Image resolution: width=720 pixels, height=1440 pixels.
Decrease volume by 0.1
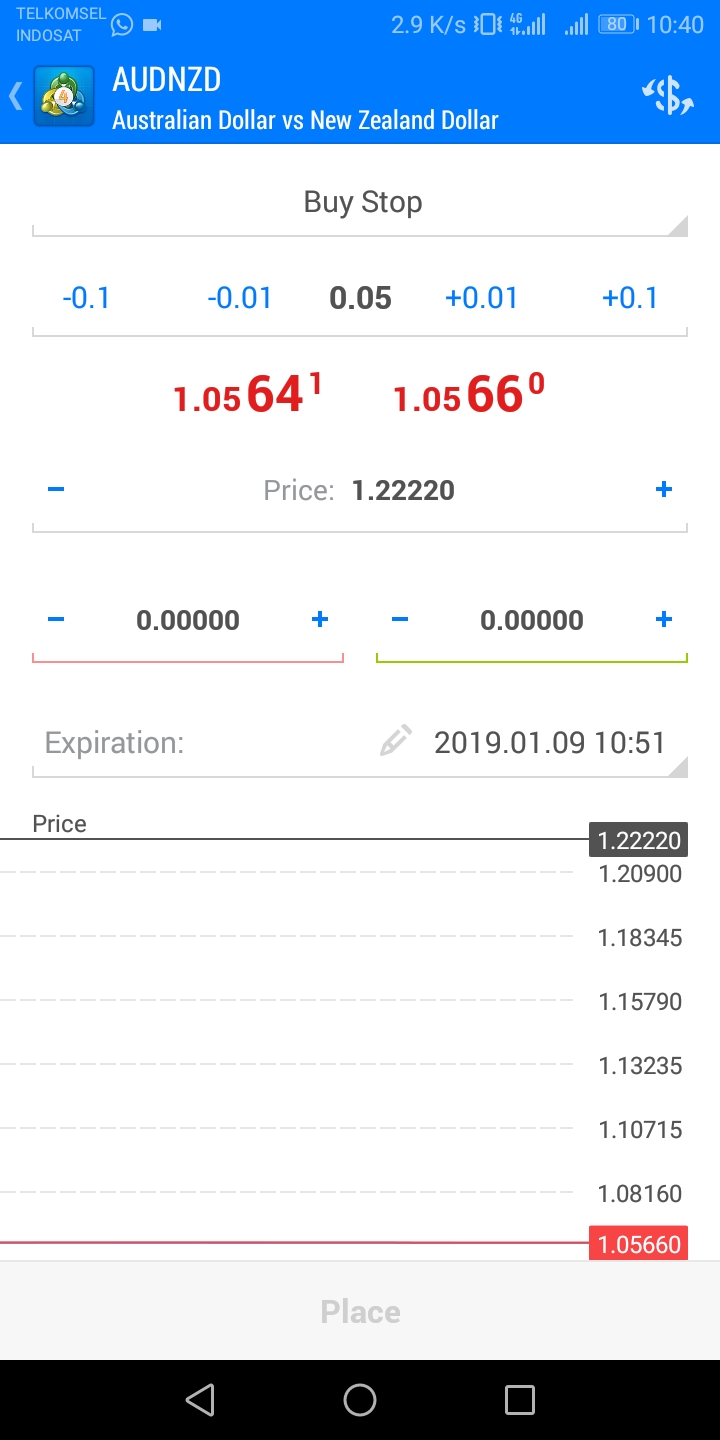click(x=86, y=298)
